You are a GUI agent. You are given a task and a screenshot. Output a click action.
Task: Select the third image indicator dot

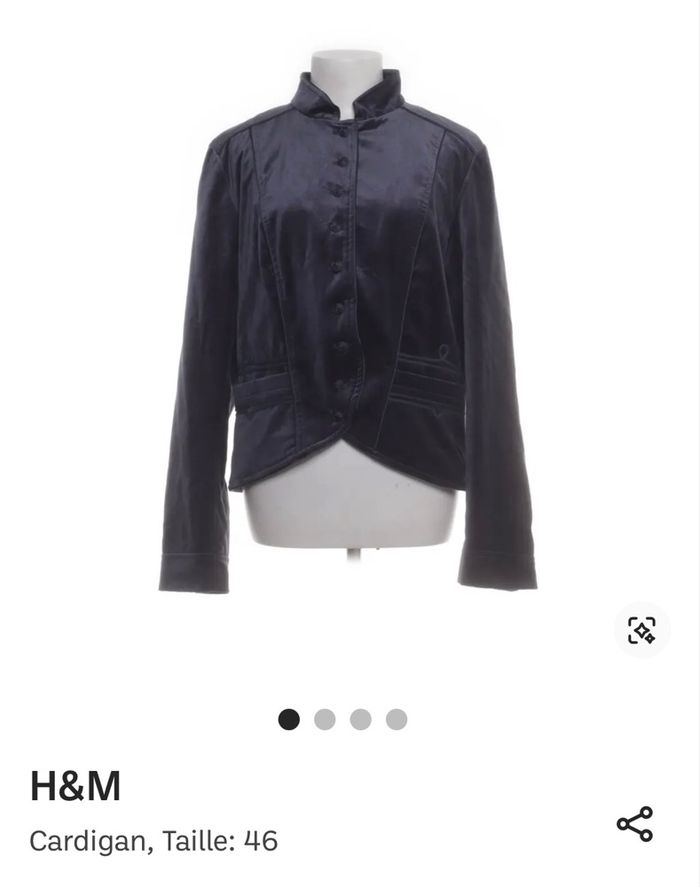pos(360,719)
